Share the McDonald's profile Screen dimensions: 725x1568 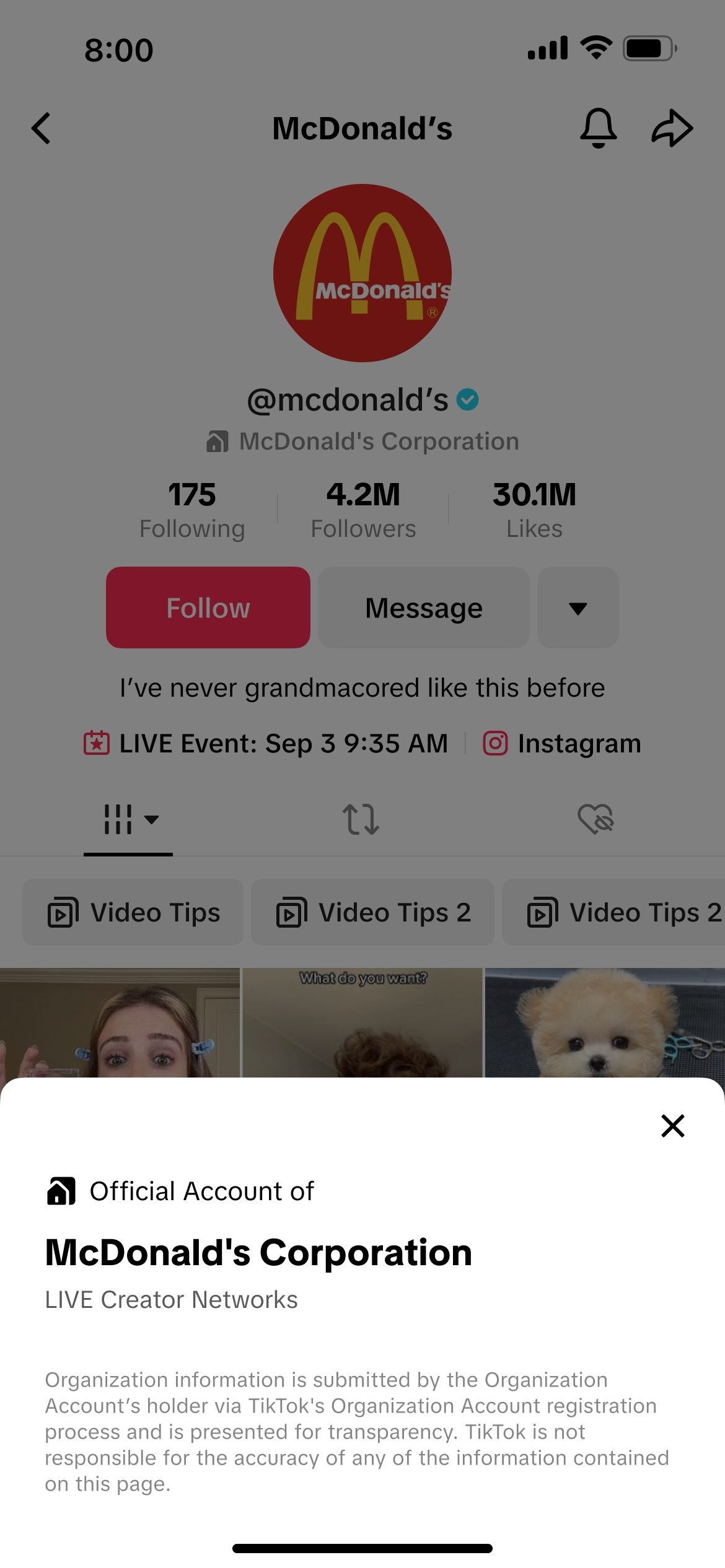pyautogui.click(x=672, y=128)
